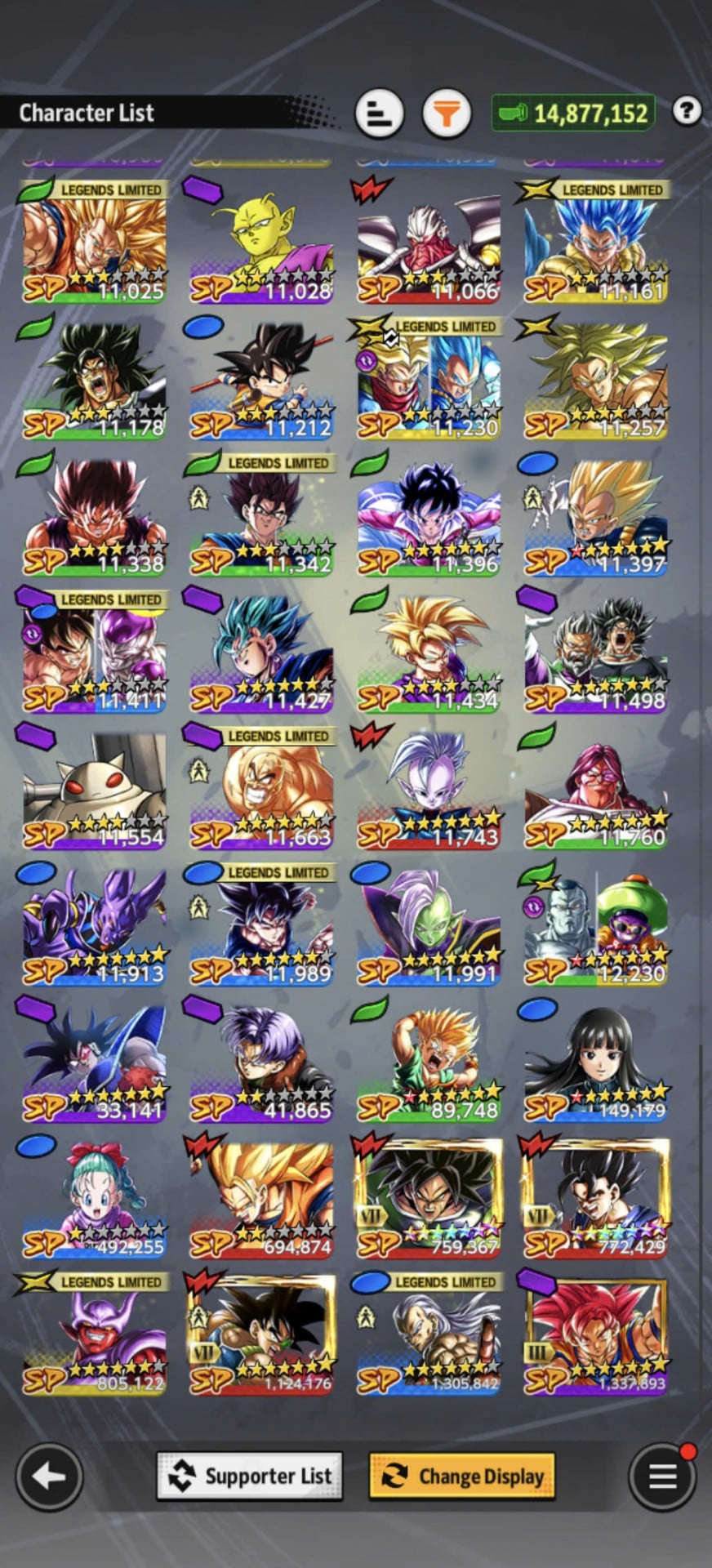Viewport: 712px width, 1568px height.
Task: Select character with power 11,028
Action: click(261, 243)
